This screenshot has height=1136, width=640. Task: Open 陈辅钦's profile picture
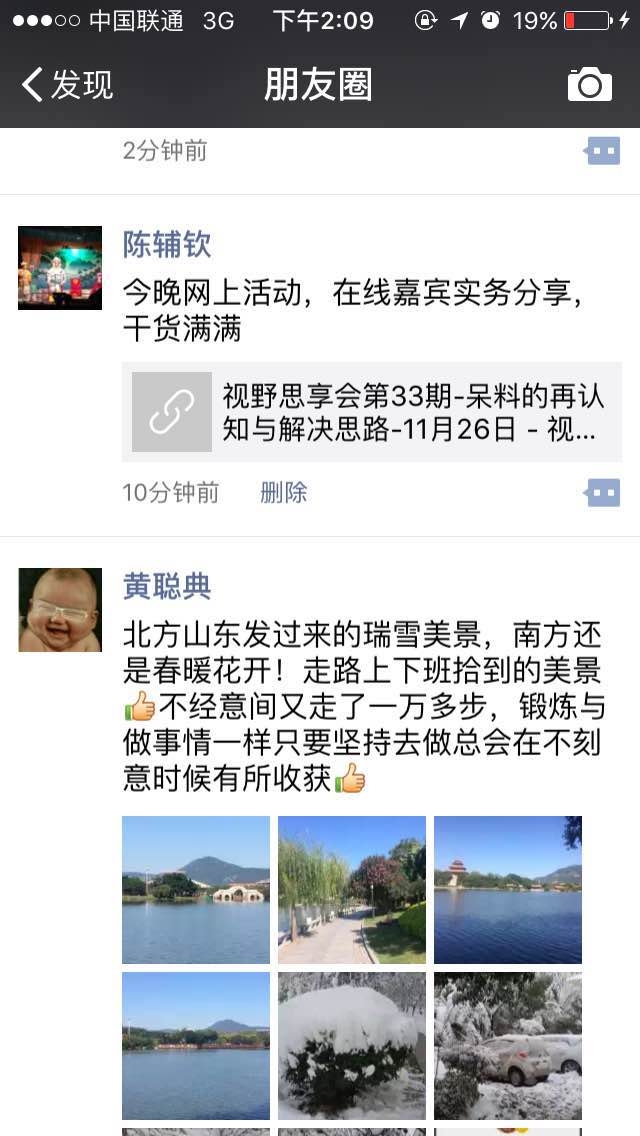coord(60,267)
